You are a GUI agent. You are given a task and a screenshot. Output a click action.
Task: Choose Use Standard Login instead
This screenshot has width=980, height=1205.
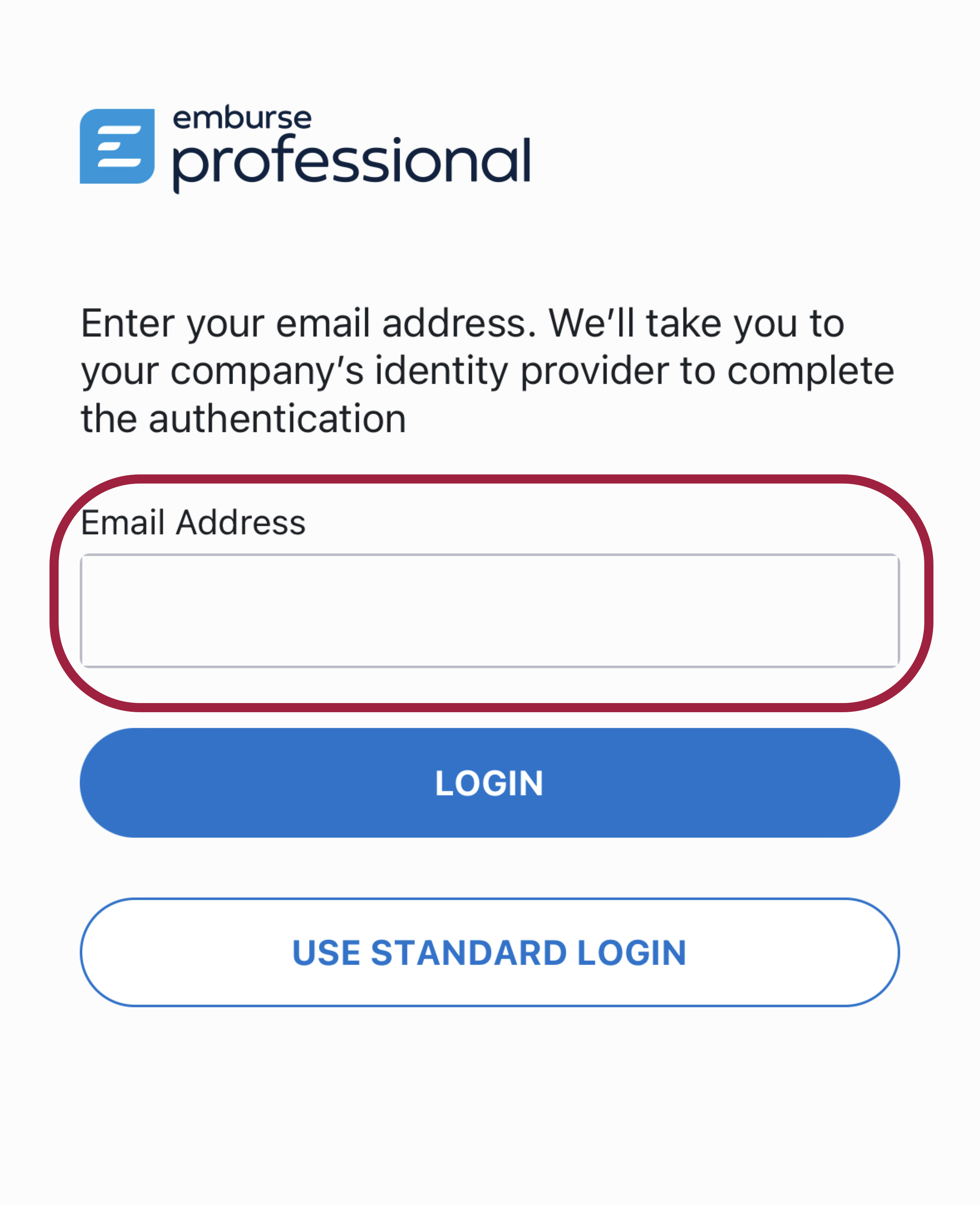pos(490,952)
